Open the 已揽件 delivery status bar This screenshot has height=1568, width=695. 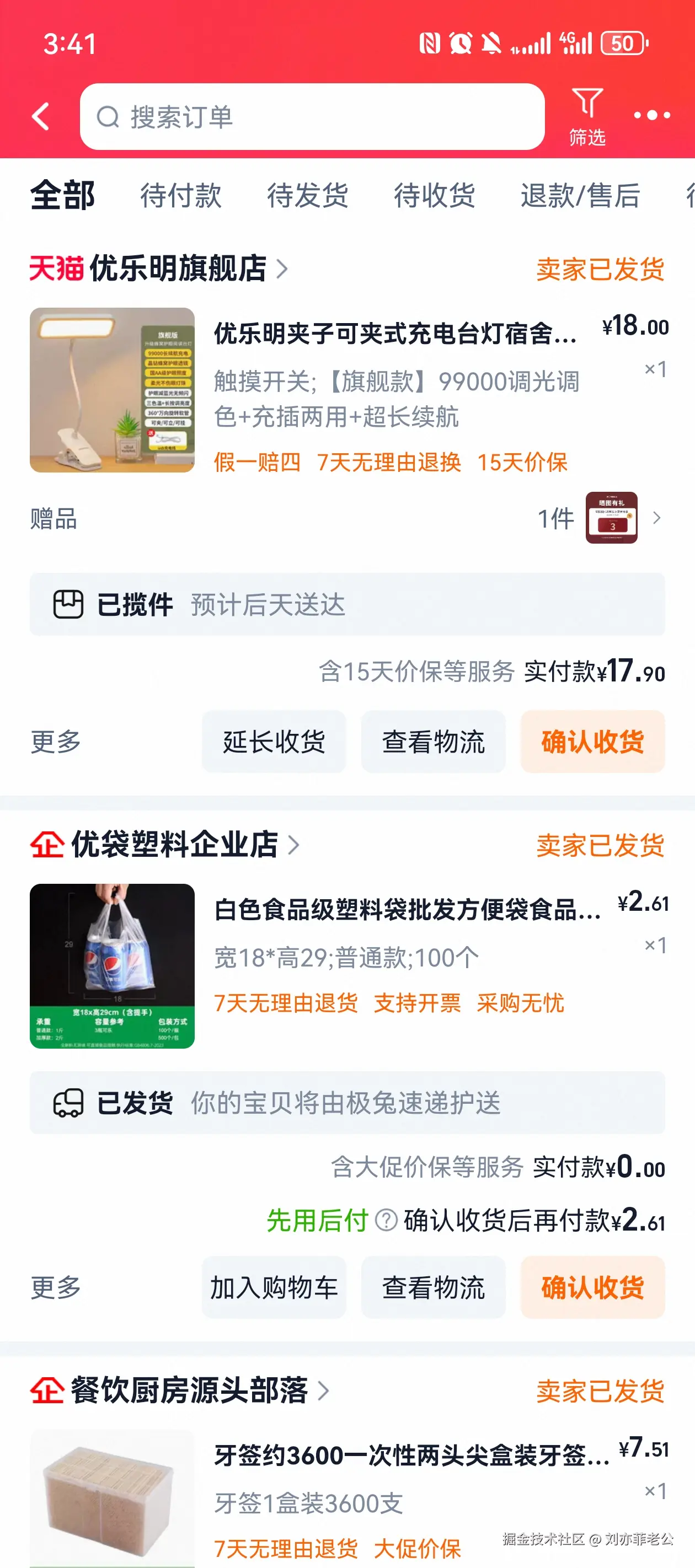[347, 604]
